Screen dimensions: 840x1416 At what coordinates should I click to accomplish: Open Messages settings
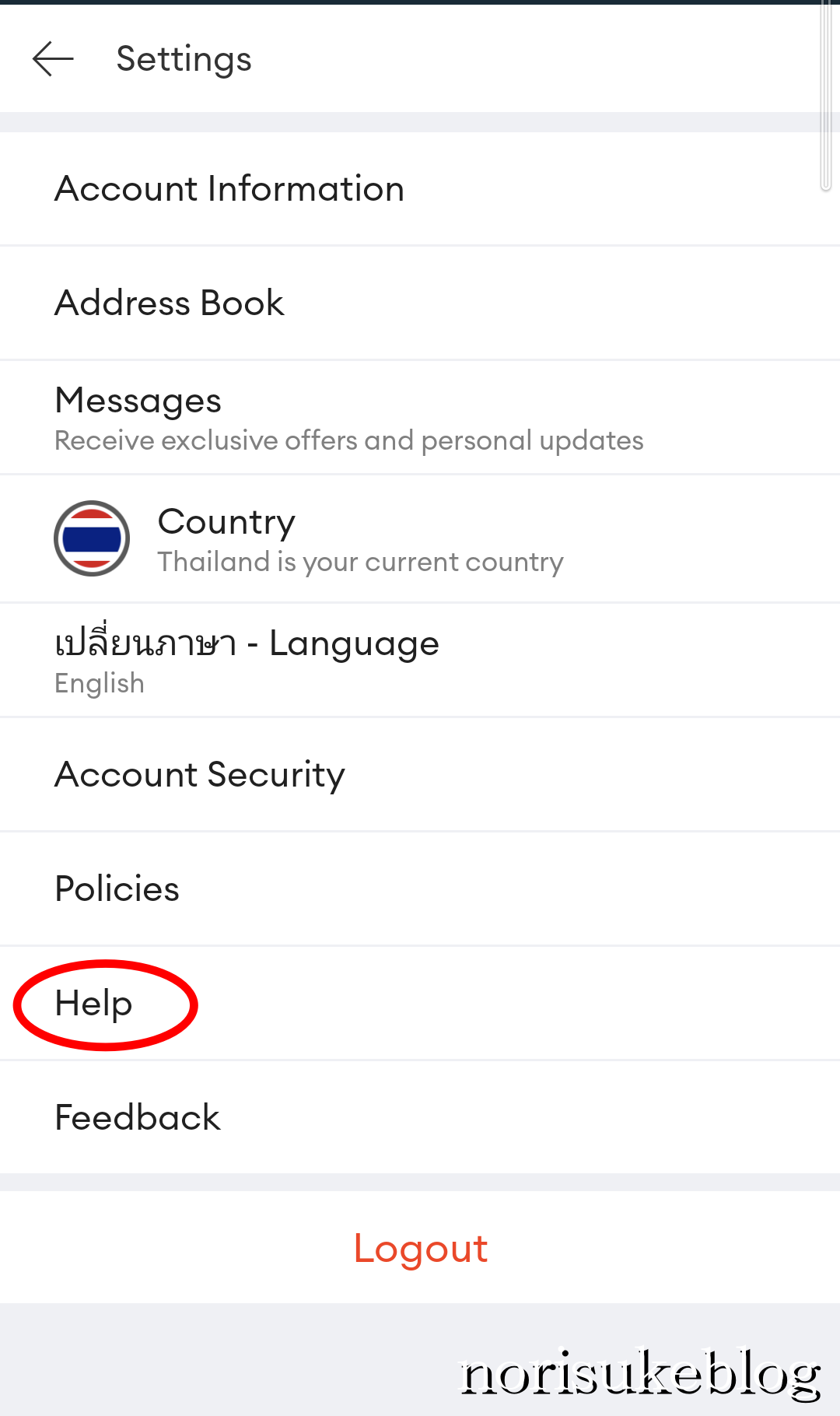[420, 418]
